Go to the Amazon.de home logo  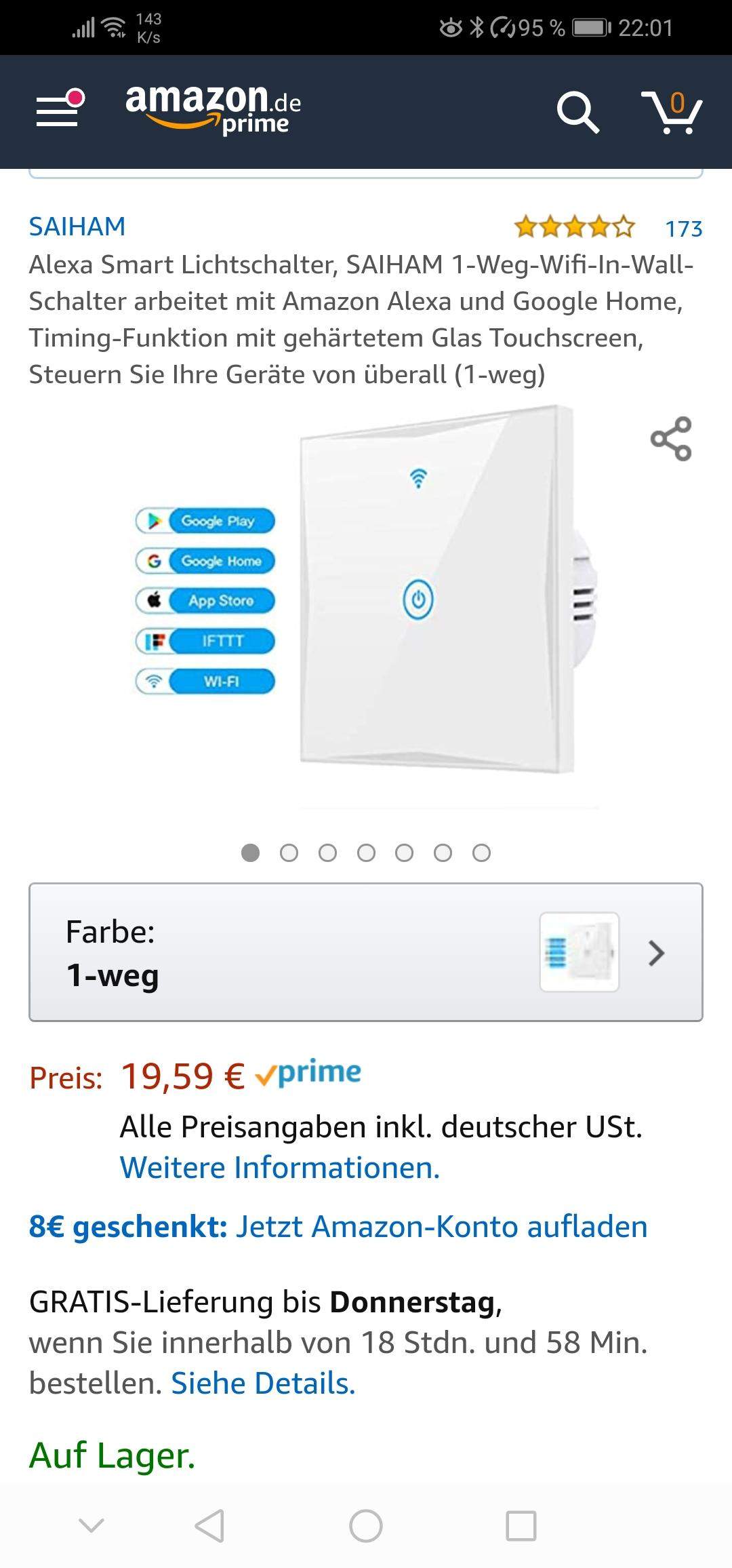[213, 109]
